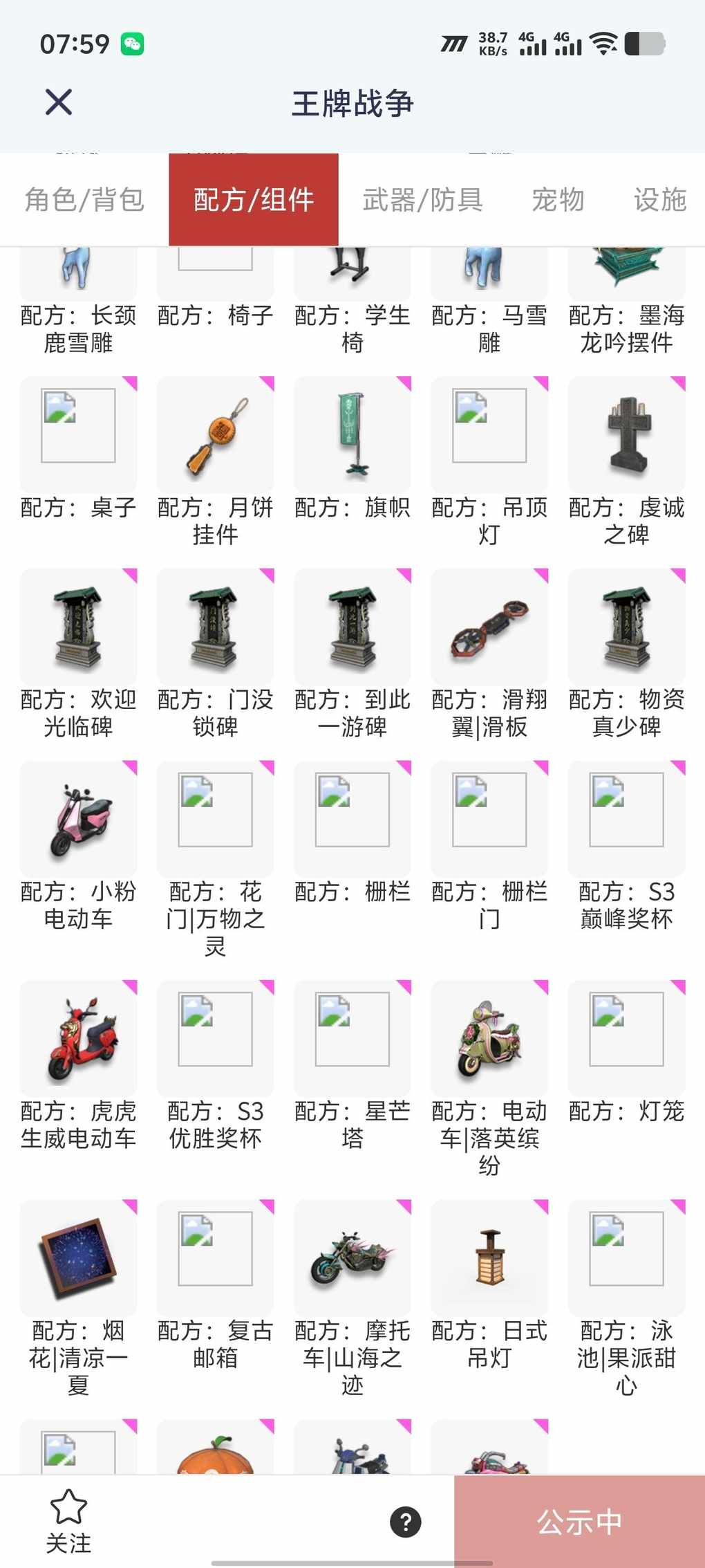Close the 王牌战争 page
The image size is (705, 1568).
[59, 102]
